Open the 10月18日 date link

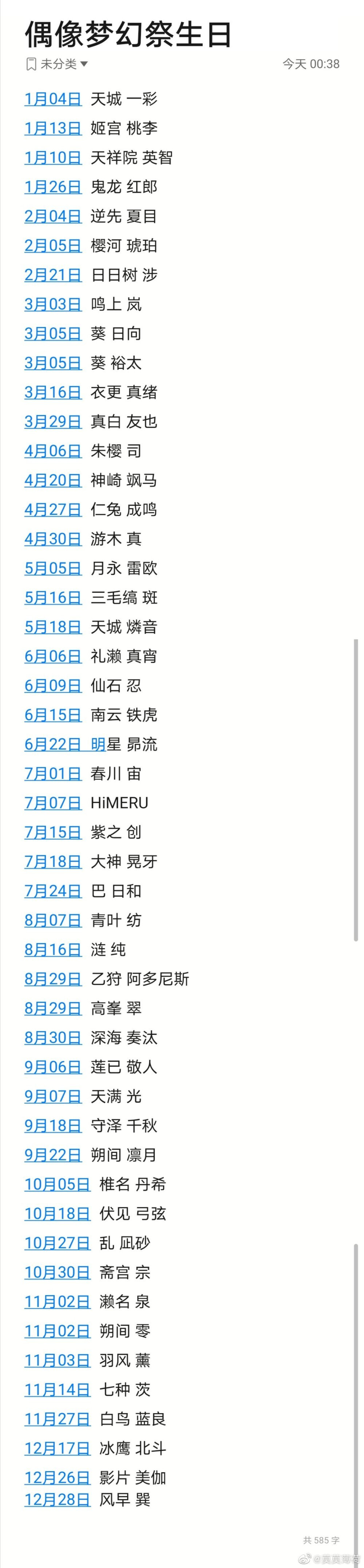[x=57, y=1213]
